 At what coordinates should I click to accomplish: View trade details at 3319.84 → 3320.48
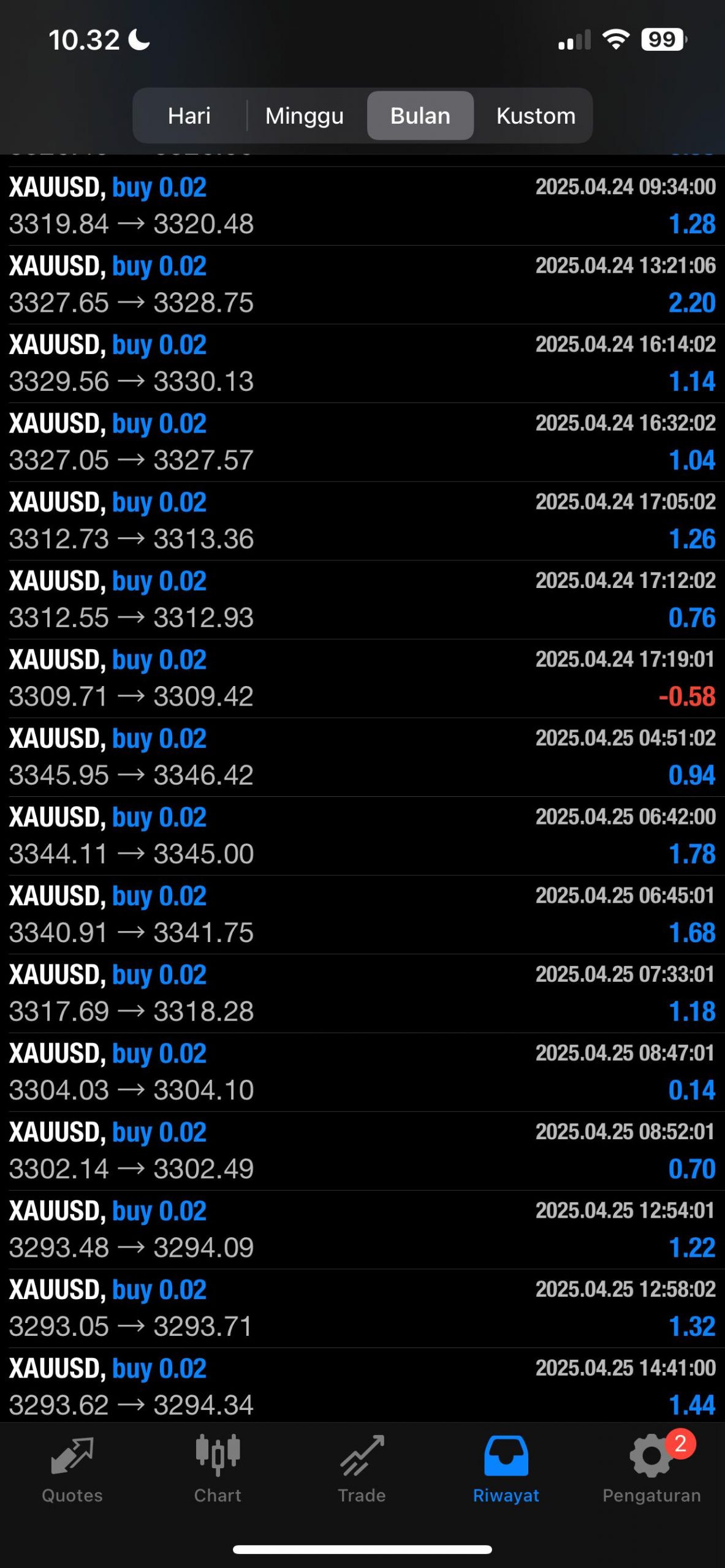pos(362,206)
